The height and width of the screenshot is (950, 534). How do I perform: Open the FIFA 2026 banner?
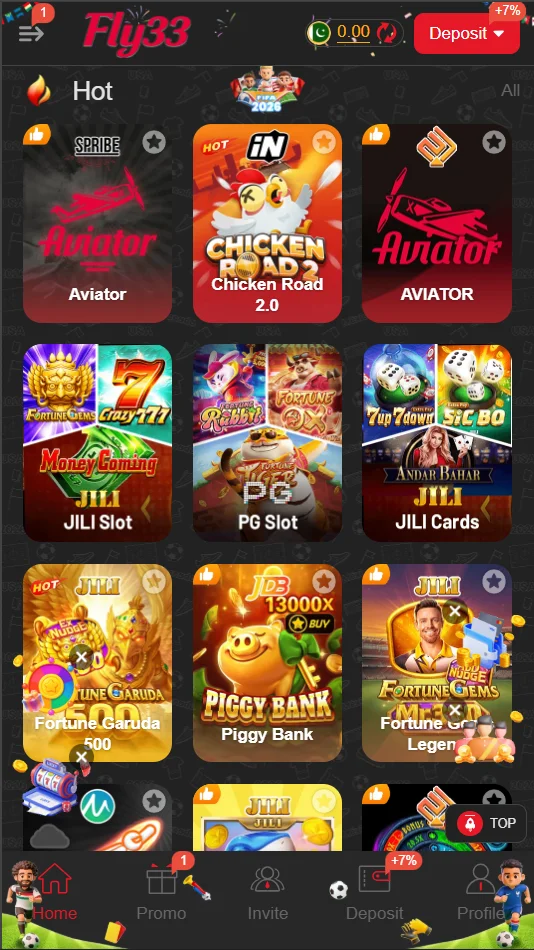click(x=267, y=90)
